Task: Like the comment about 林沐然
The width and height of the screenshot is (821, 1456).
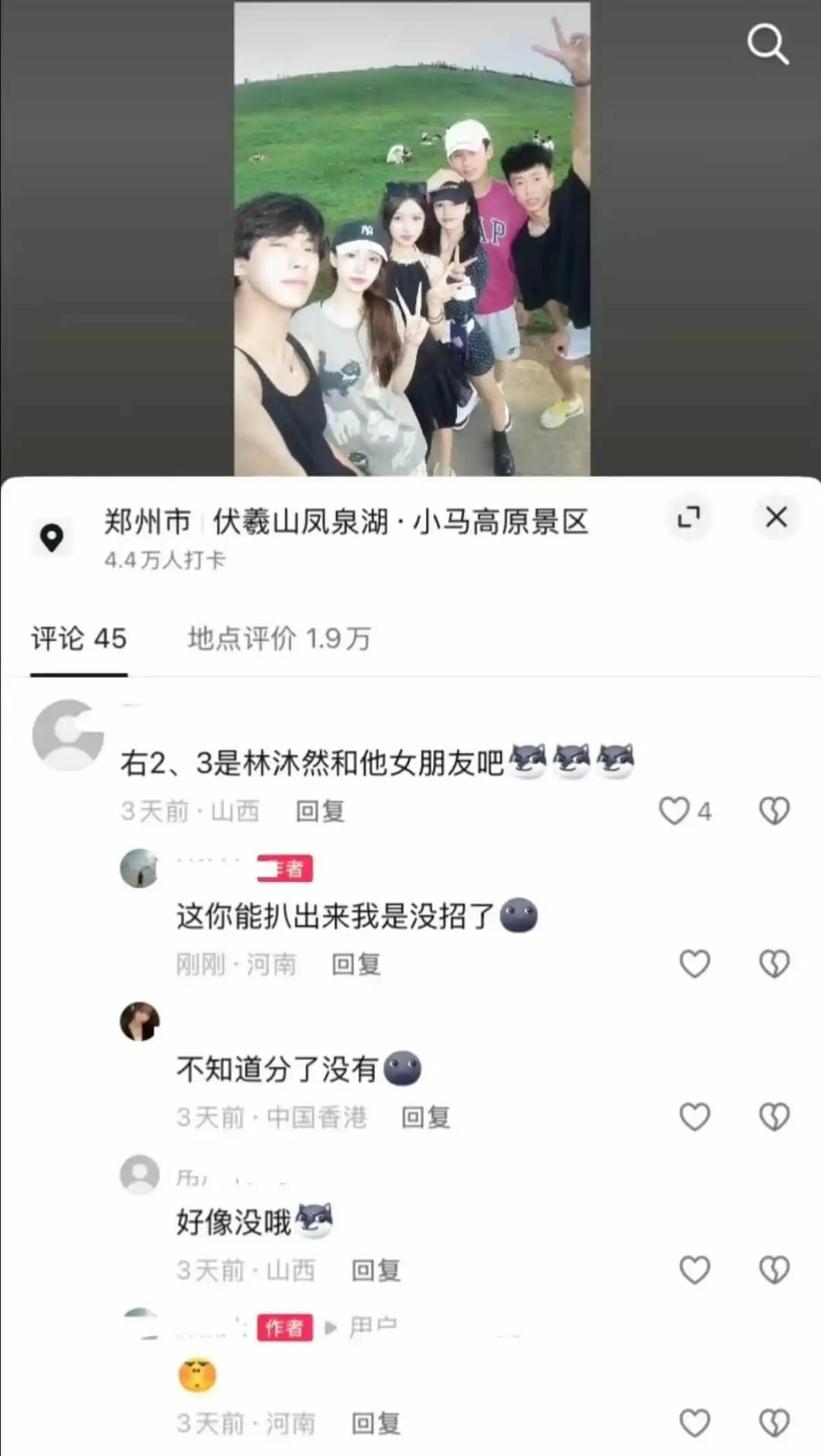Action: point(674,811)
